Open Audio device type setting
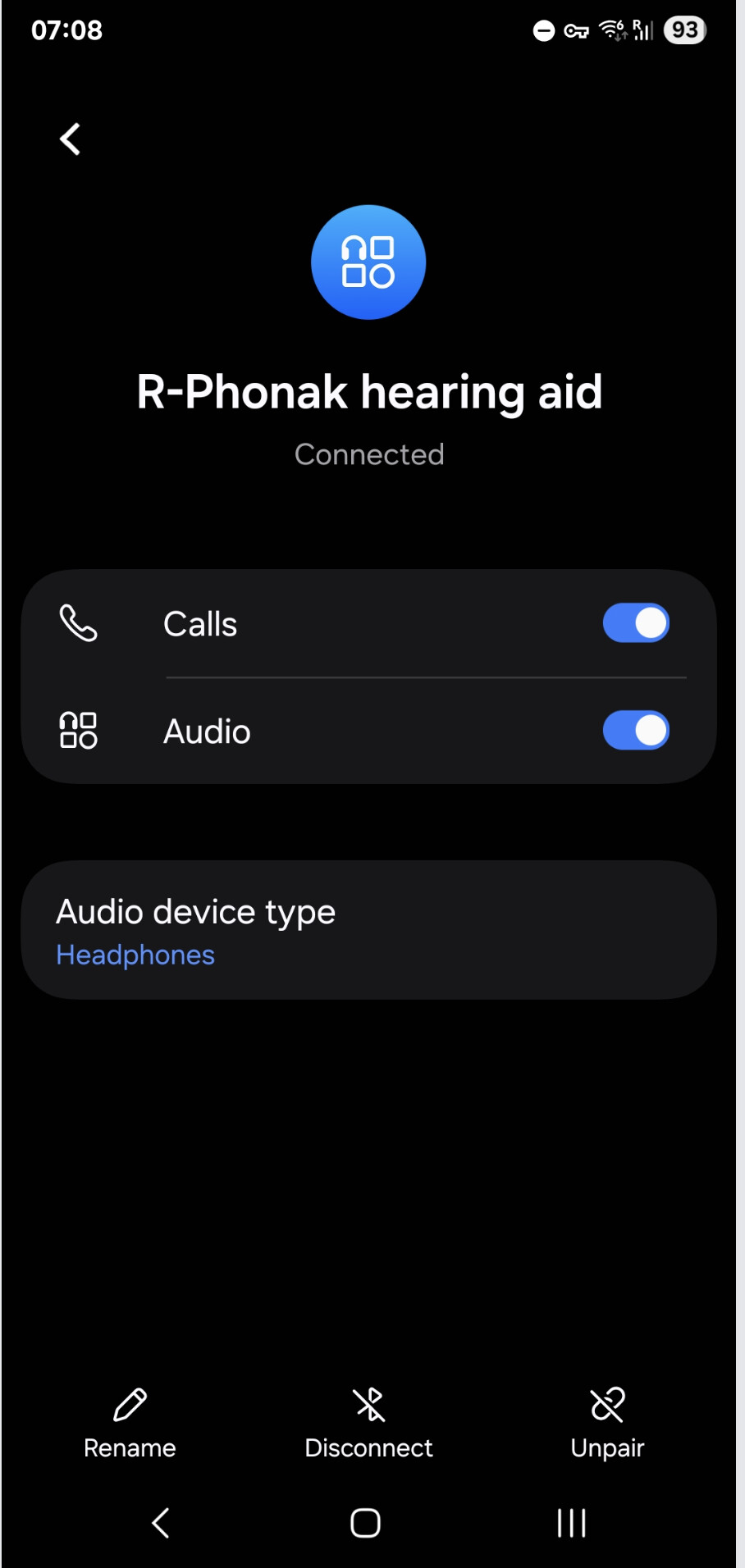 coord(368,930)
